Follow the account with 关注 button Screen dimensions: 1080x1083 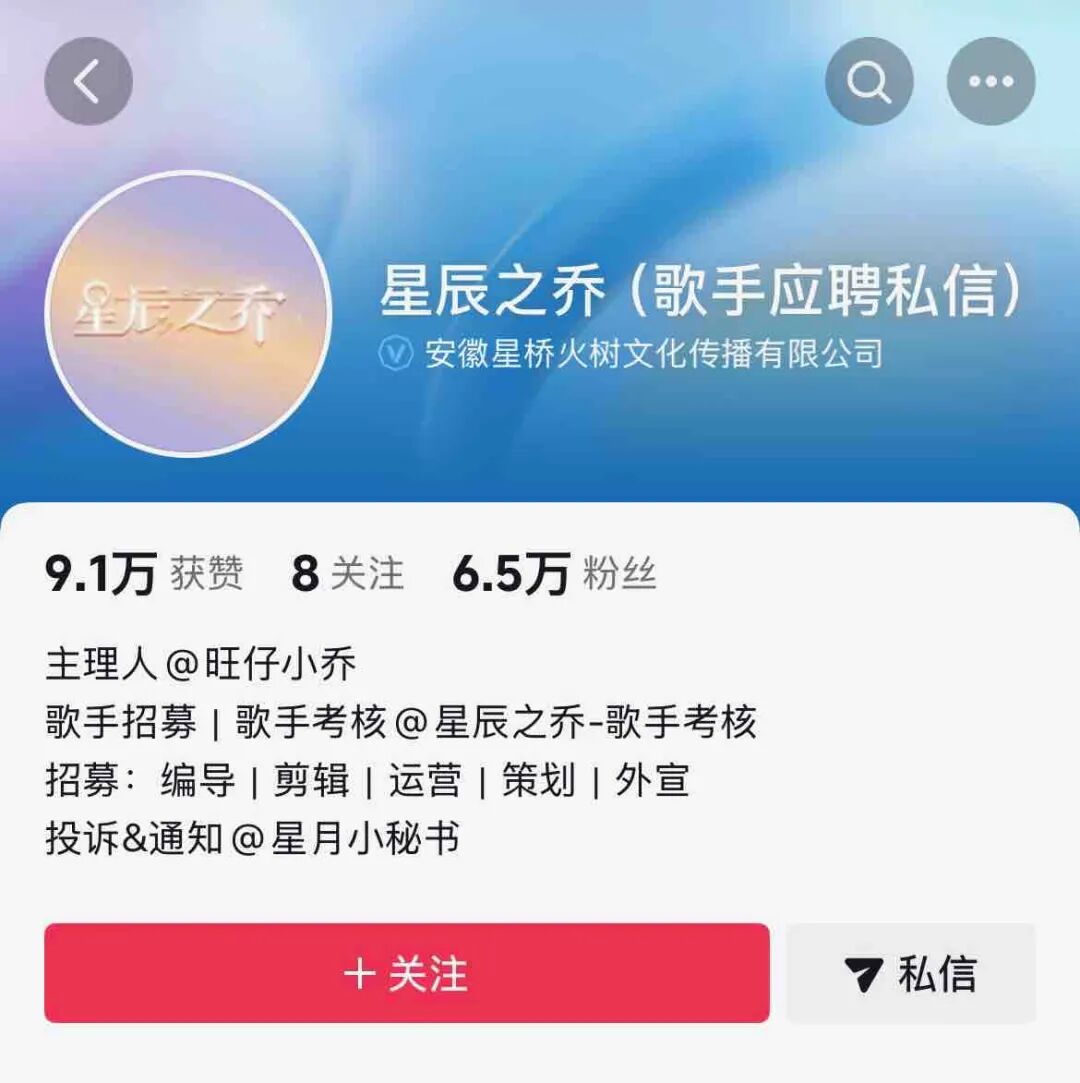(406, 973)
